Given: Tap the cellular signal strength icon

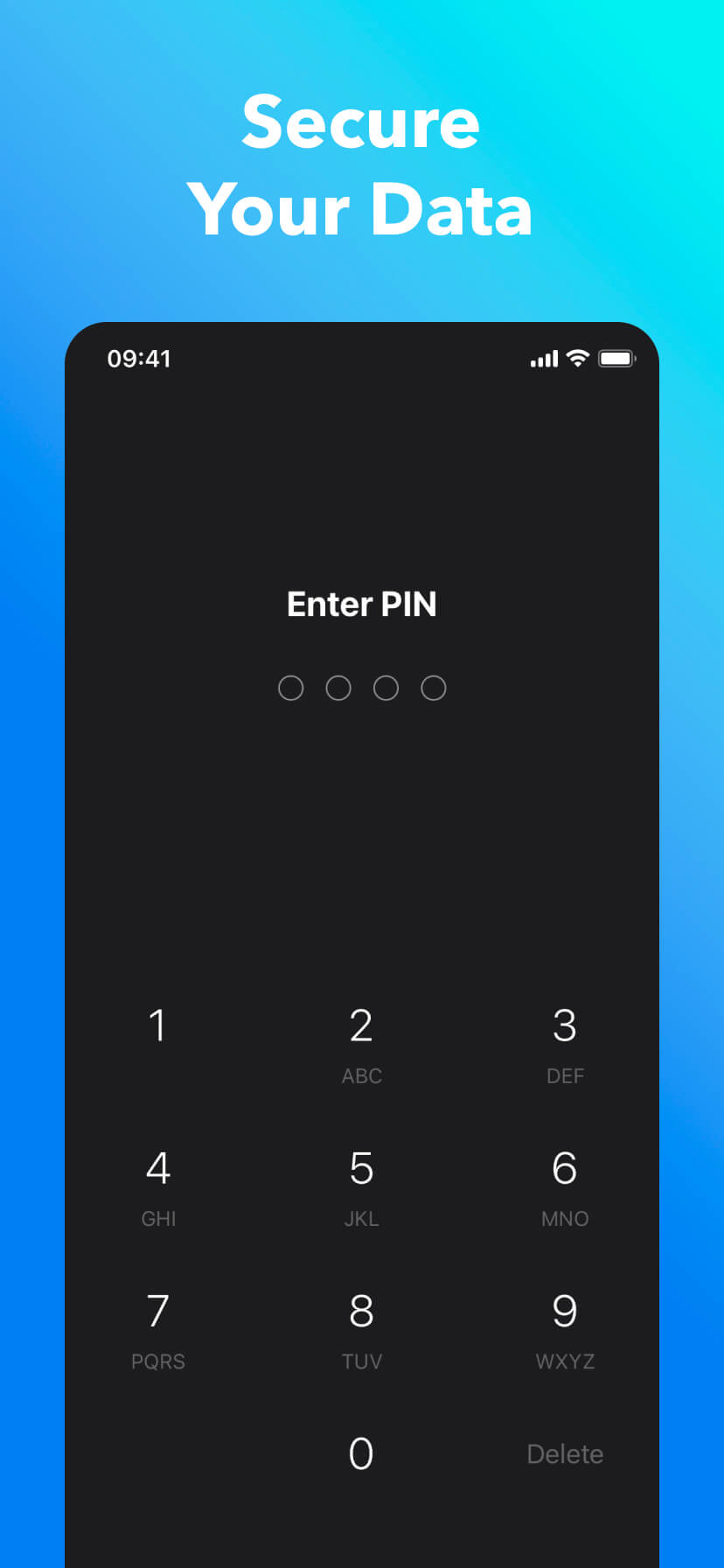Looking at the screenshot, I should (543, 358).
